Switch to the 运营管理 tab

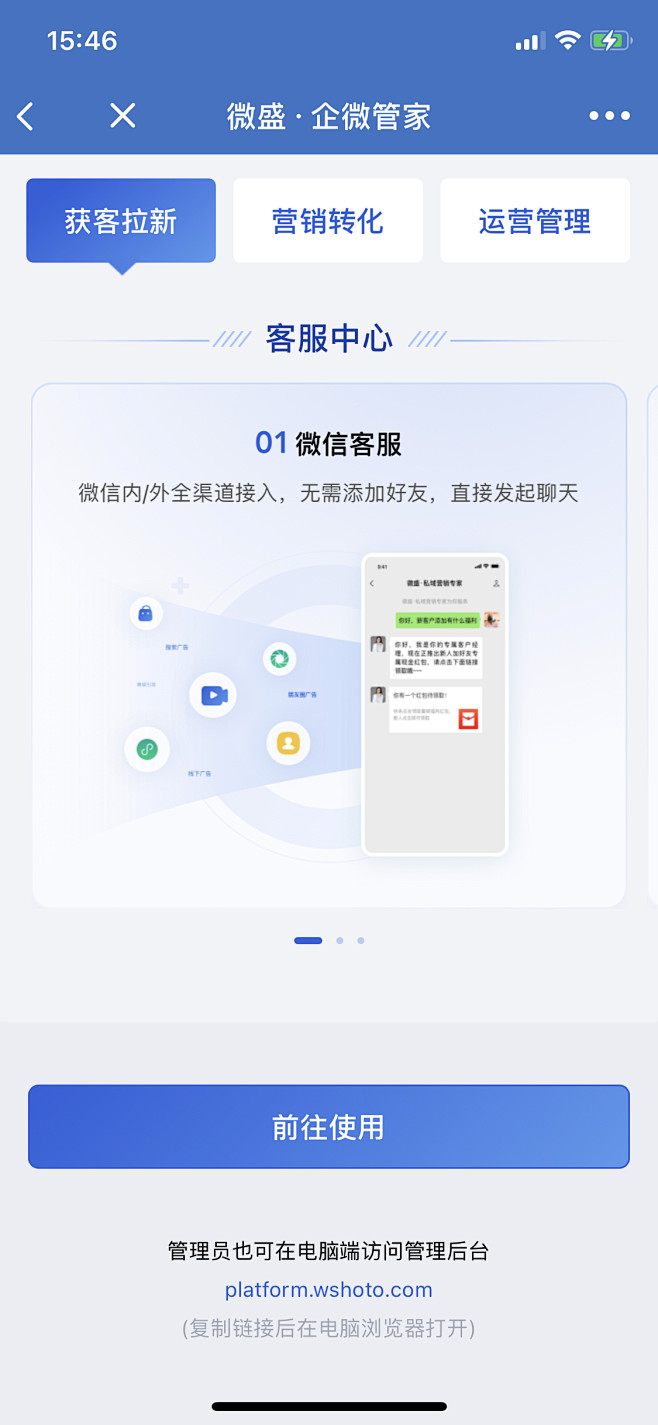(535, 221)
